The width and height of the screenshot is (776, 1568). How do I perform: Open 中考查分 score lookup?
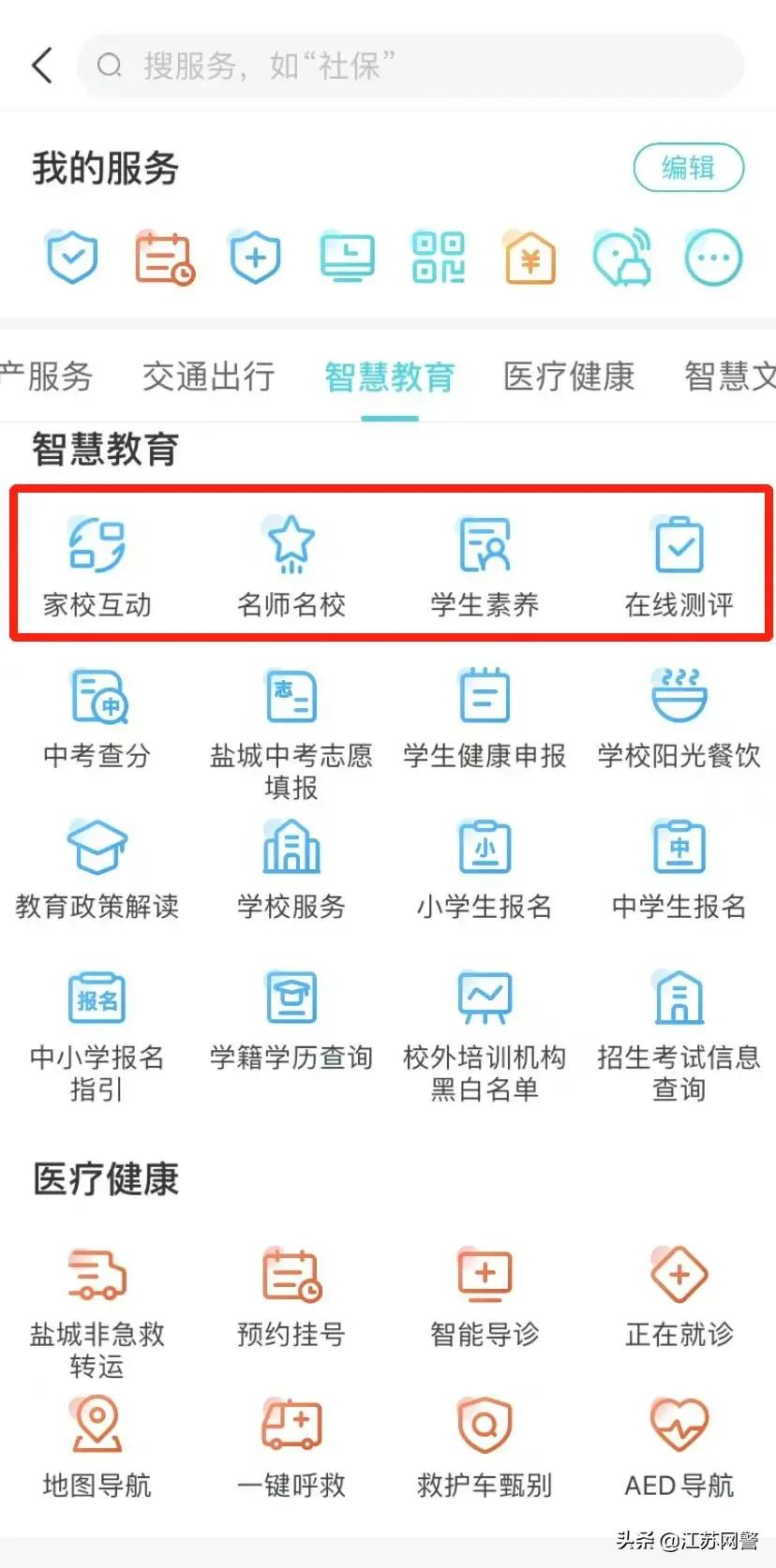click(x=97, y=717)
